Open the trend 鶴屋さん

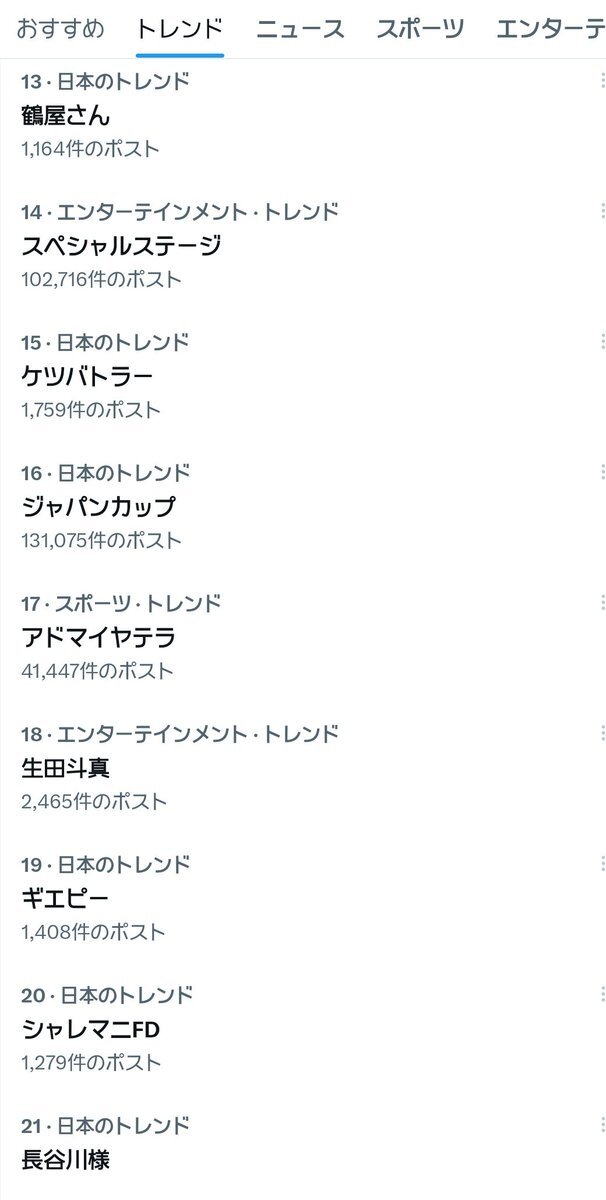click(x=66, y=115)
